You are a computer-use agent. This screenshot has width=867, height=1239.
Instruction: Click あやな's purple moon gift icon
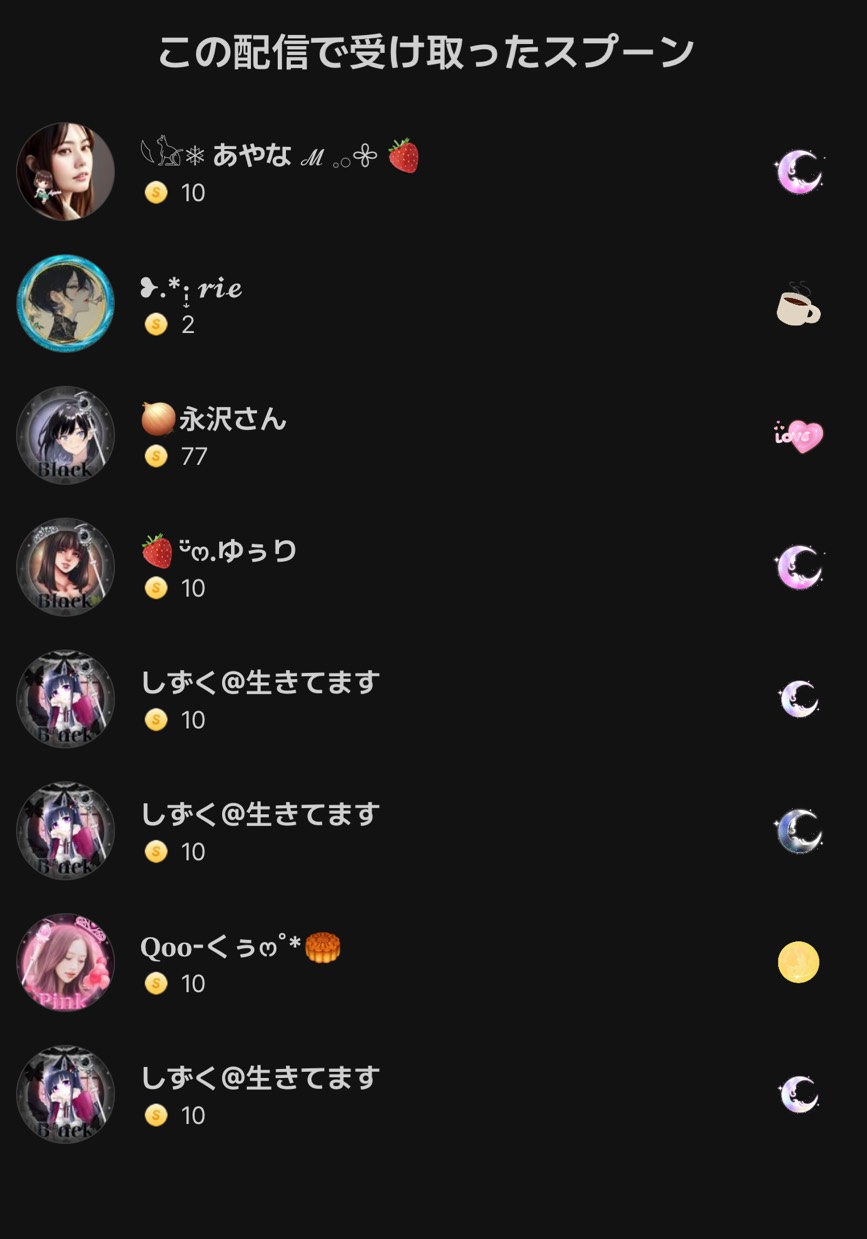pyautogui.click(x=798, y=171)
